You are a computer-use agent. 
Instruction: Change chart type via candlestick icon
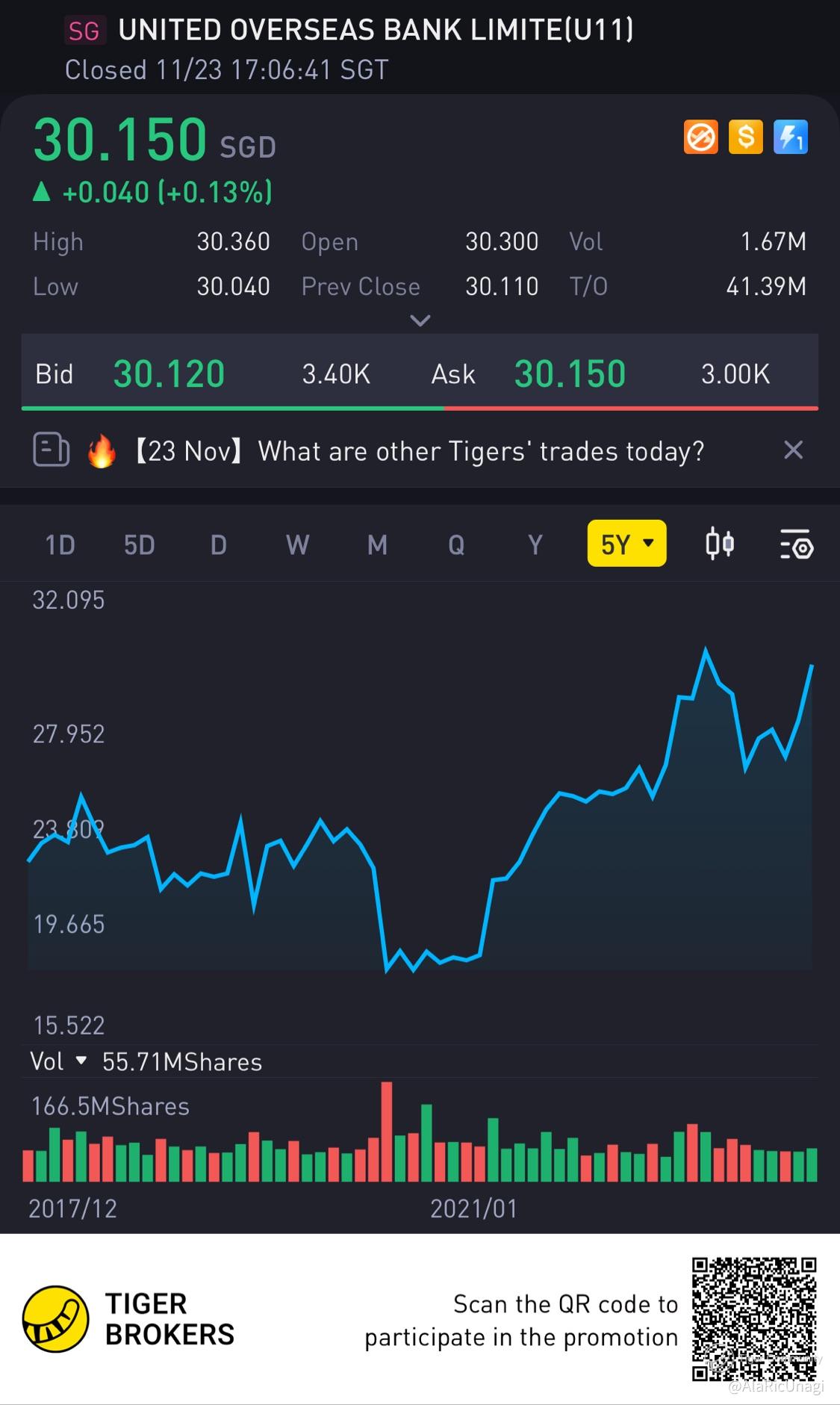click(720, 544)
